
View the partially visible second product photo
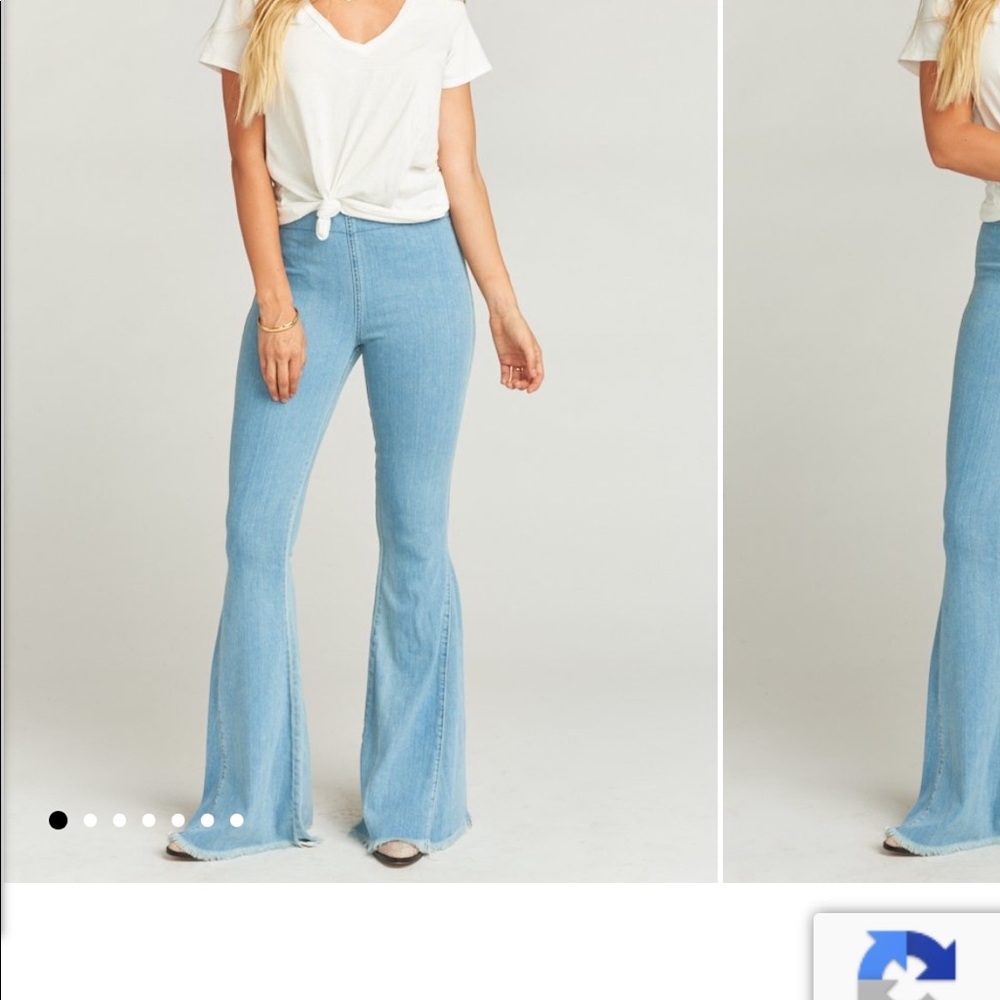[862, 440]
